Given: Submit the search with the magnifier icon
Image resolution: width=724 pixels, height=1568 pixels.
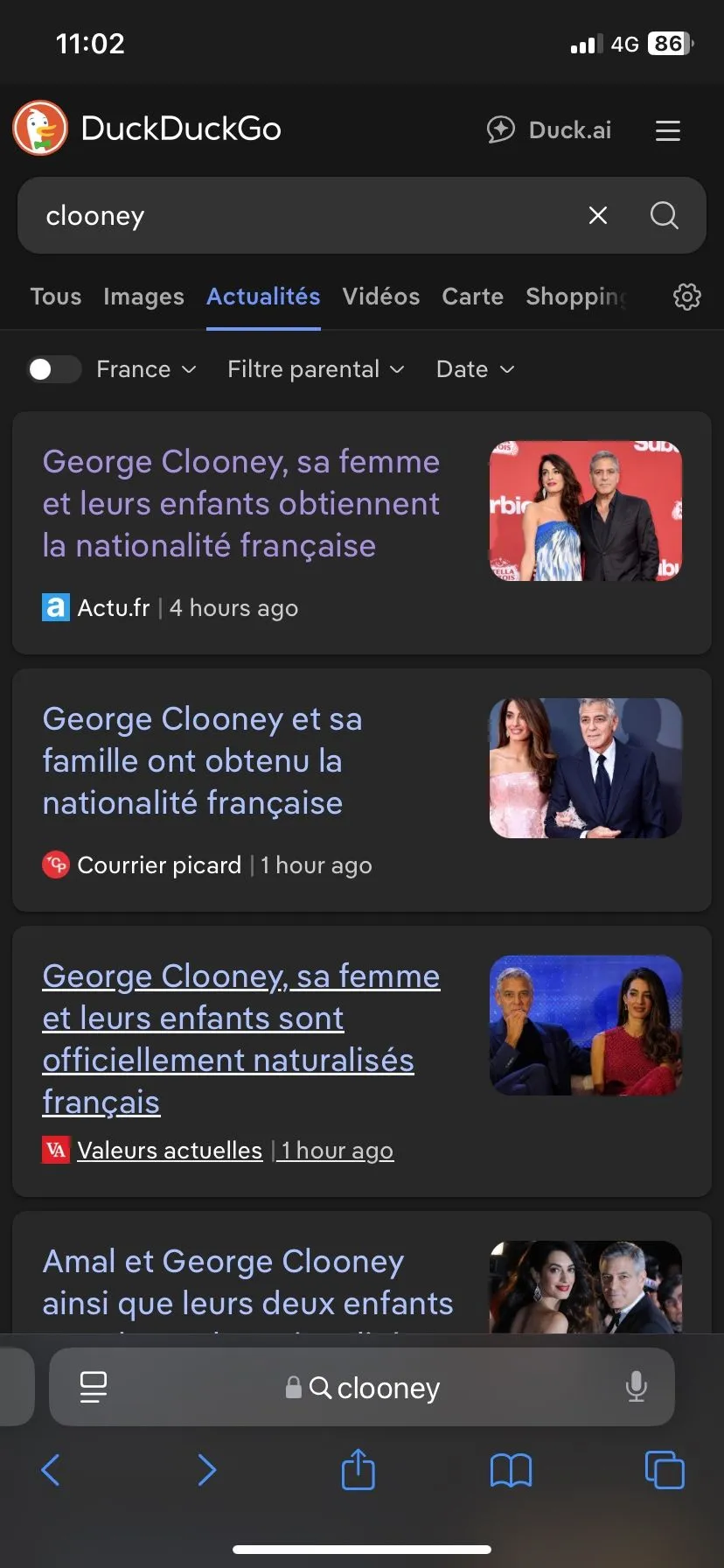Looking at the screenshot, I should coord(664,215).
